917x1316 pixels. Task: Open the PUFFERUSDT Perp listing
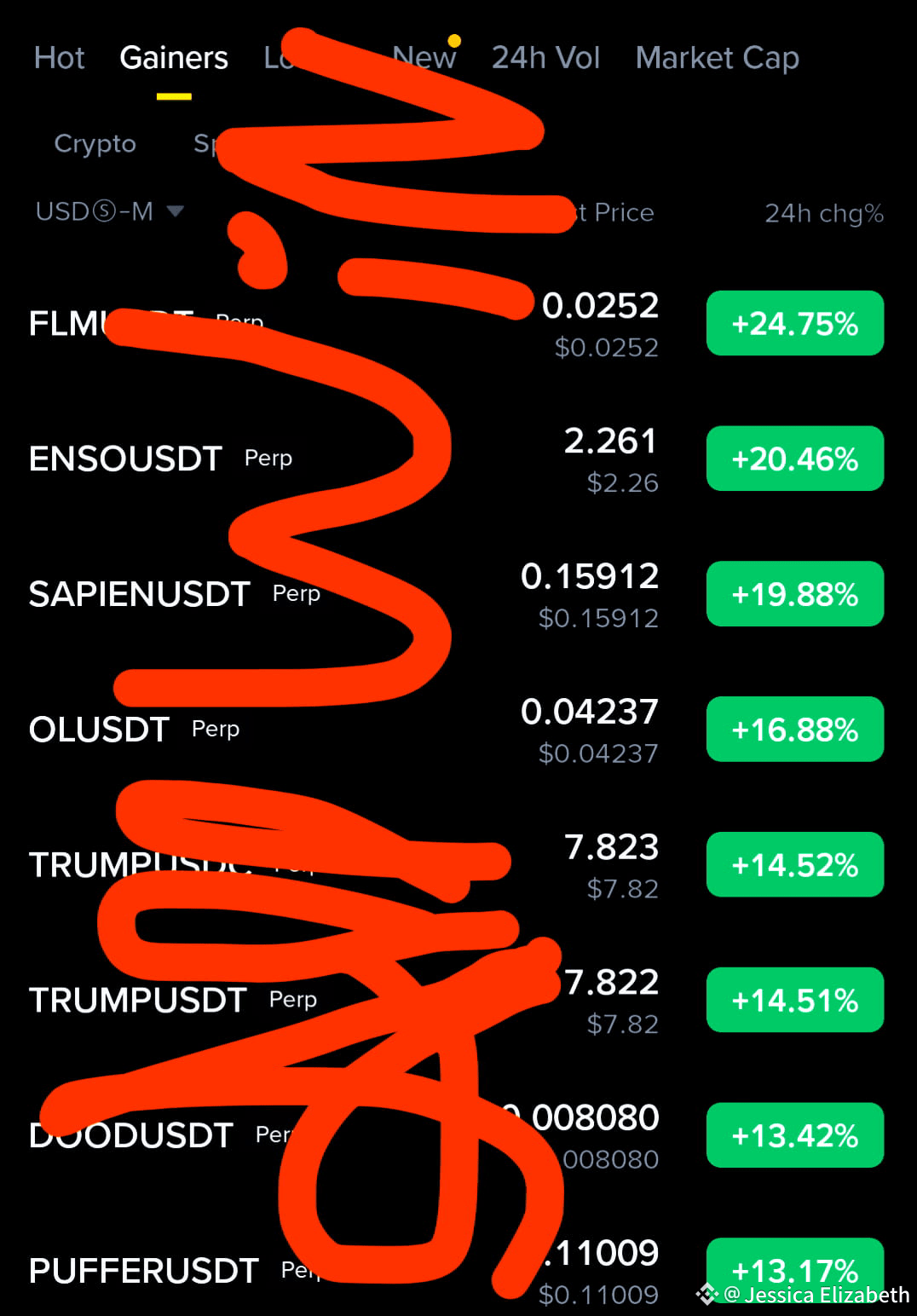pyautogui.click(x=143, y=1270)
